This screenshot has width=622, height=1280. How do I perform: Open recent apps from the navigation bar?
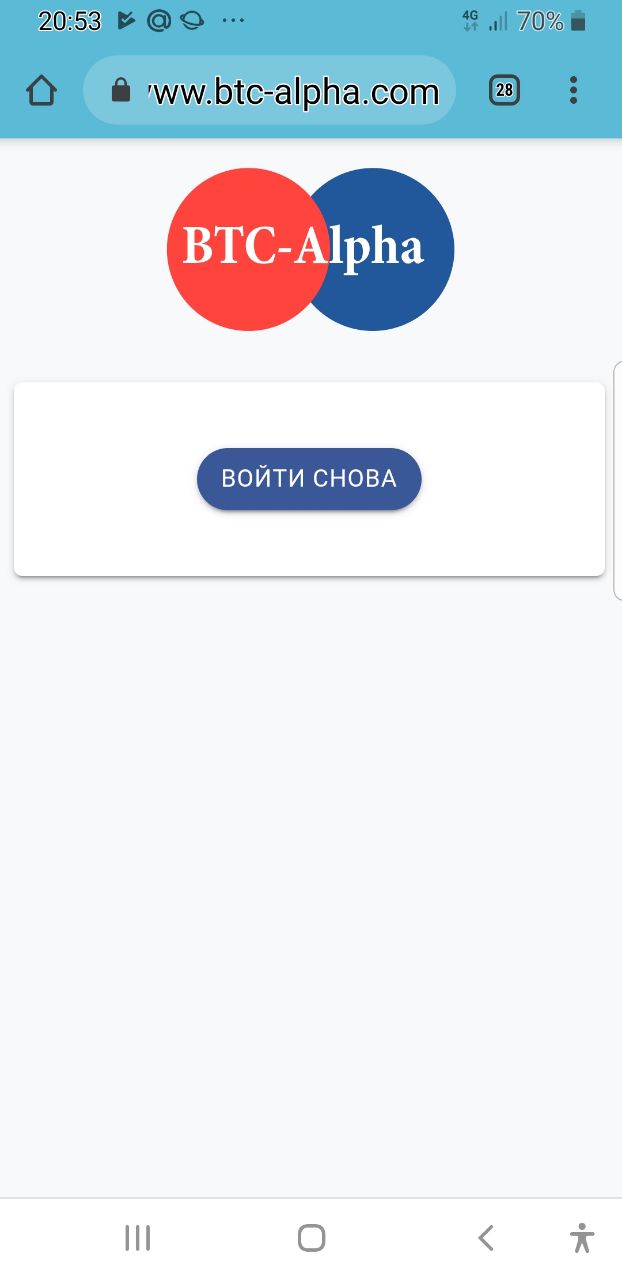[x=138, y=1238]
